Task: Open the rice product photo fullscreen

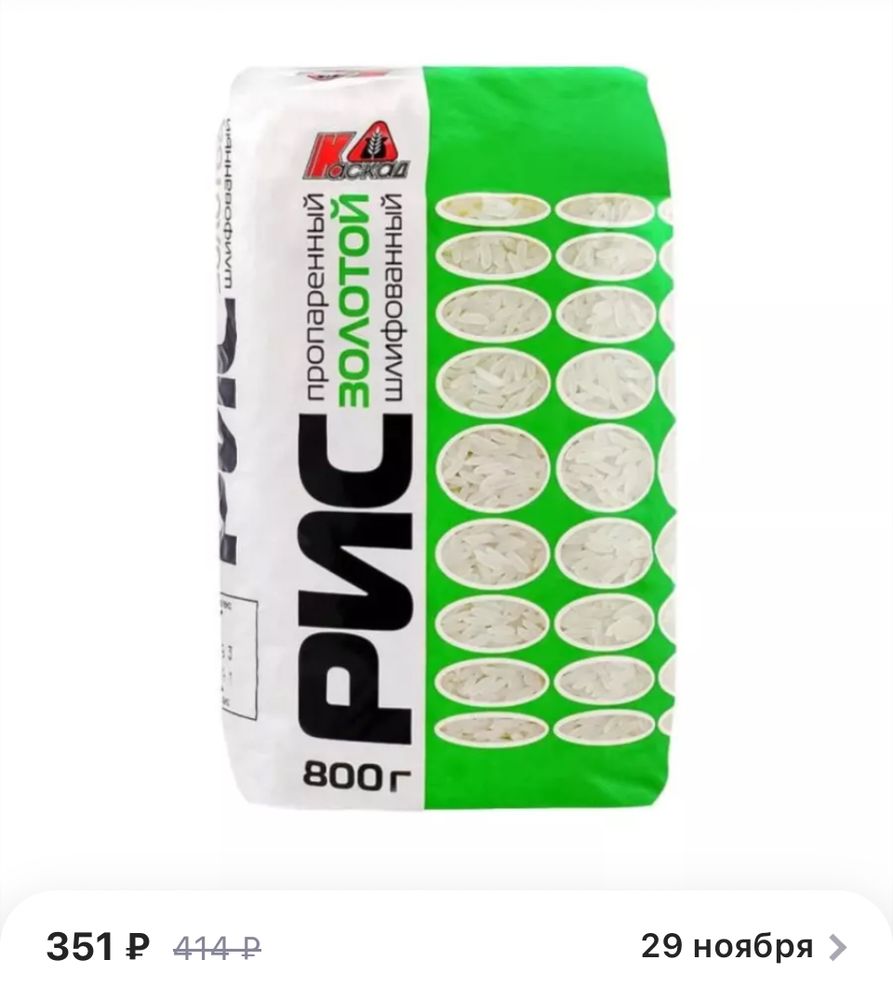Action: (x=446, y=440)
